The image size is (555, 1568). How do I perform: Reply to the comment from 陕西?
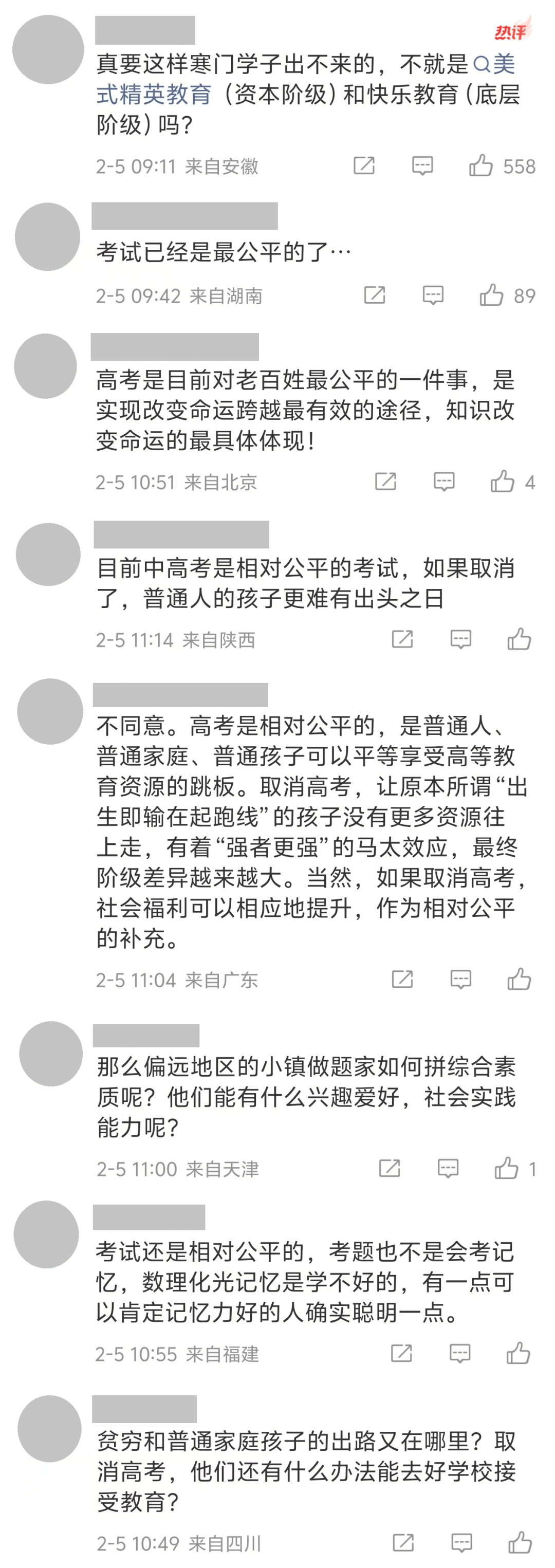pos(460,639)
